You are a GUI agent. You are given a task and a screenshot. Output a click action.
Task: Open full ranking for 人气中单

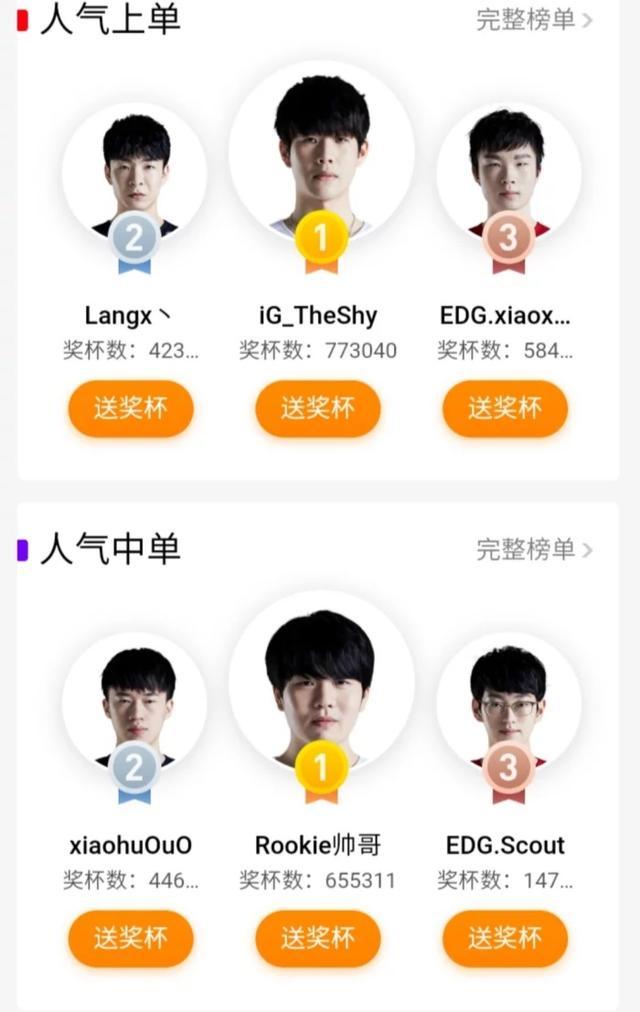(x=534, y=549)
